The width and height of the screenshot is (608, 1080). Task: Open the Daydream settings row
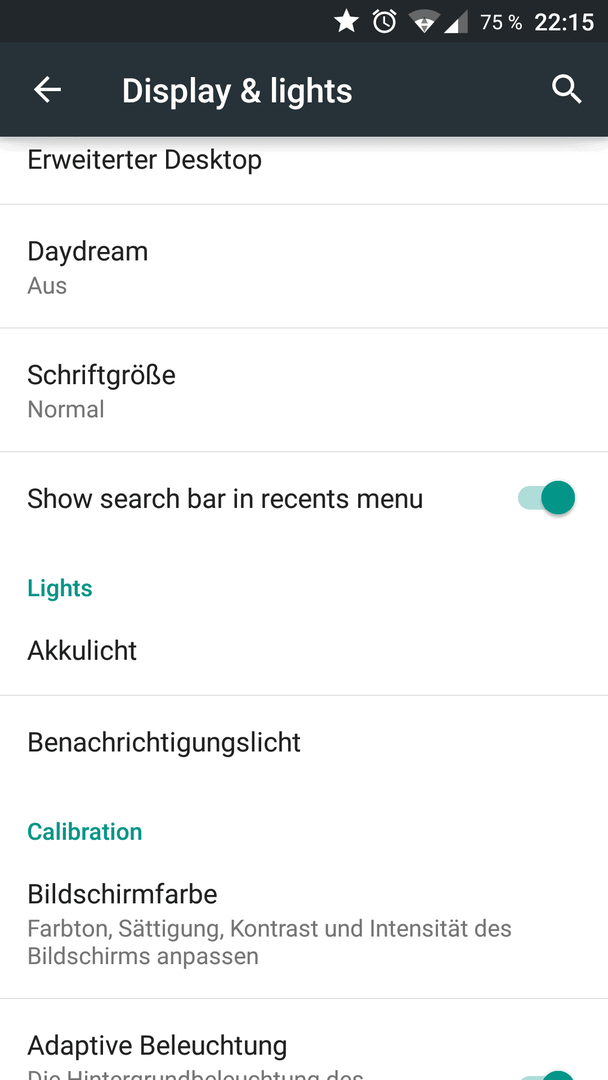coord(304,267)
